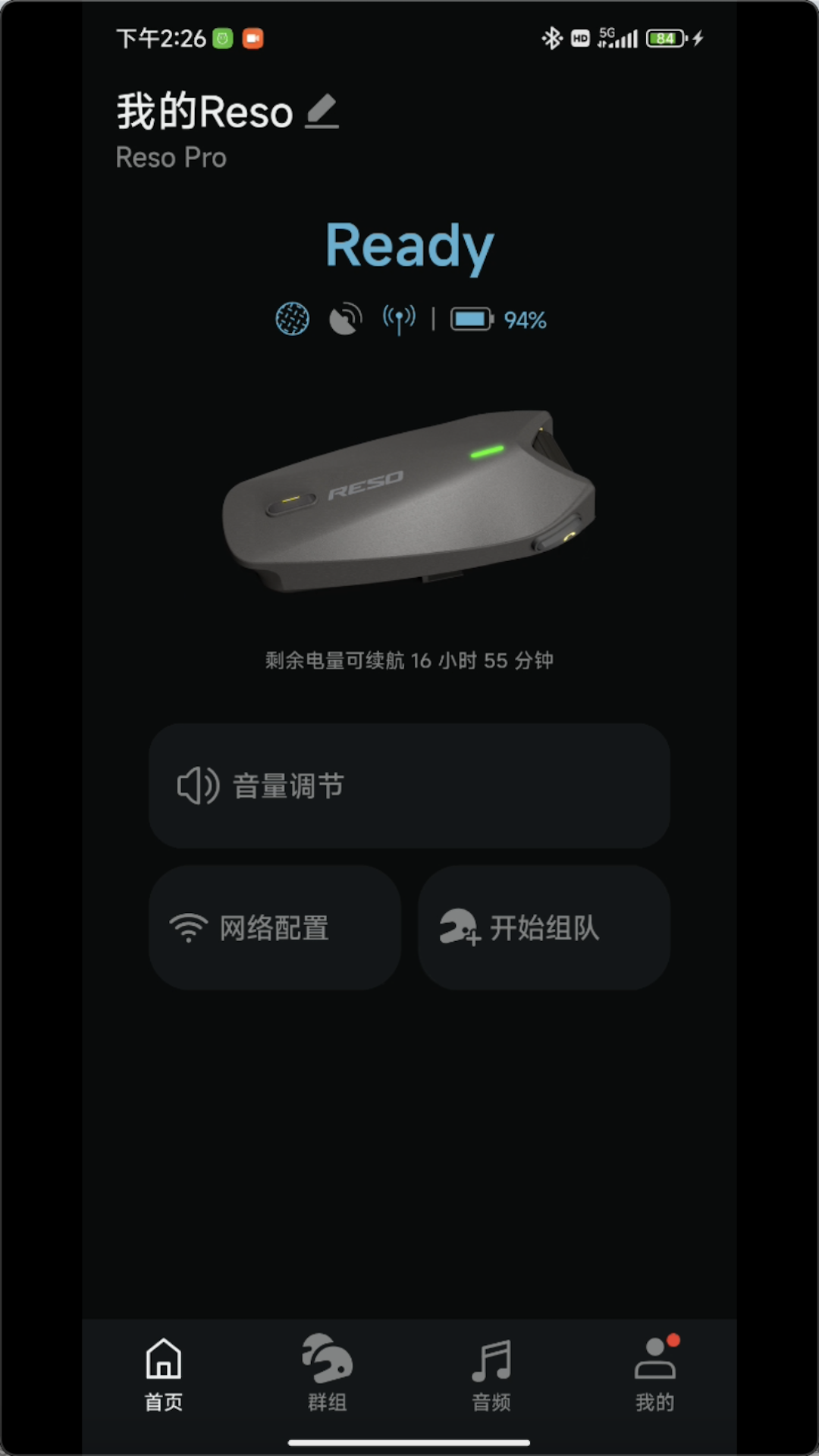The height and width of the screenshot is (1456, 819).
Task: Tap the mesh network status icon
Action: pyautogui.click(x=293, y=319)
